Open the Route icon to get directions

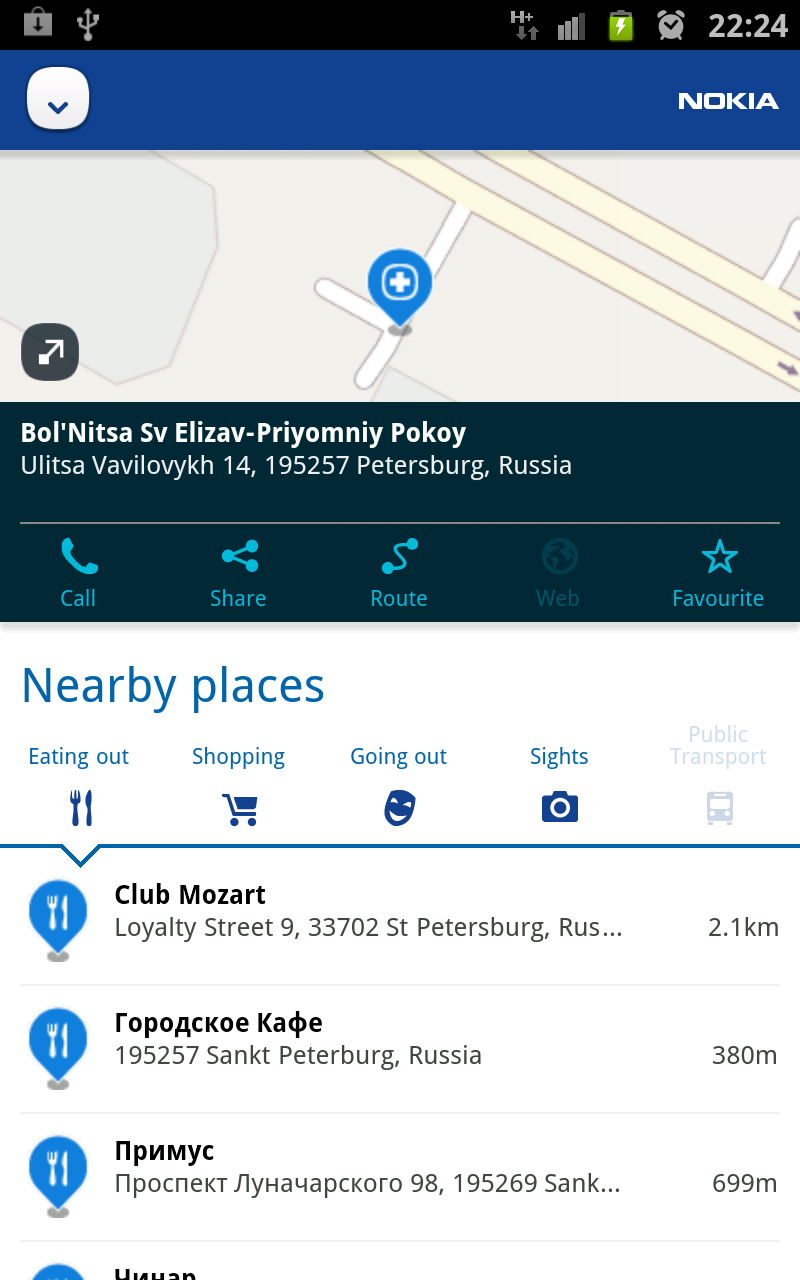[x=398, y=570]
